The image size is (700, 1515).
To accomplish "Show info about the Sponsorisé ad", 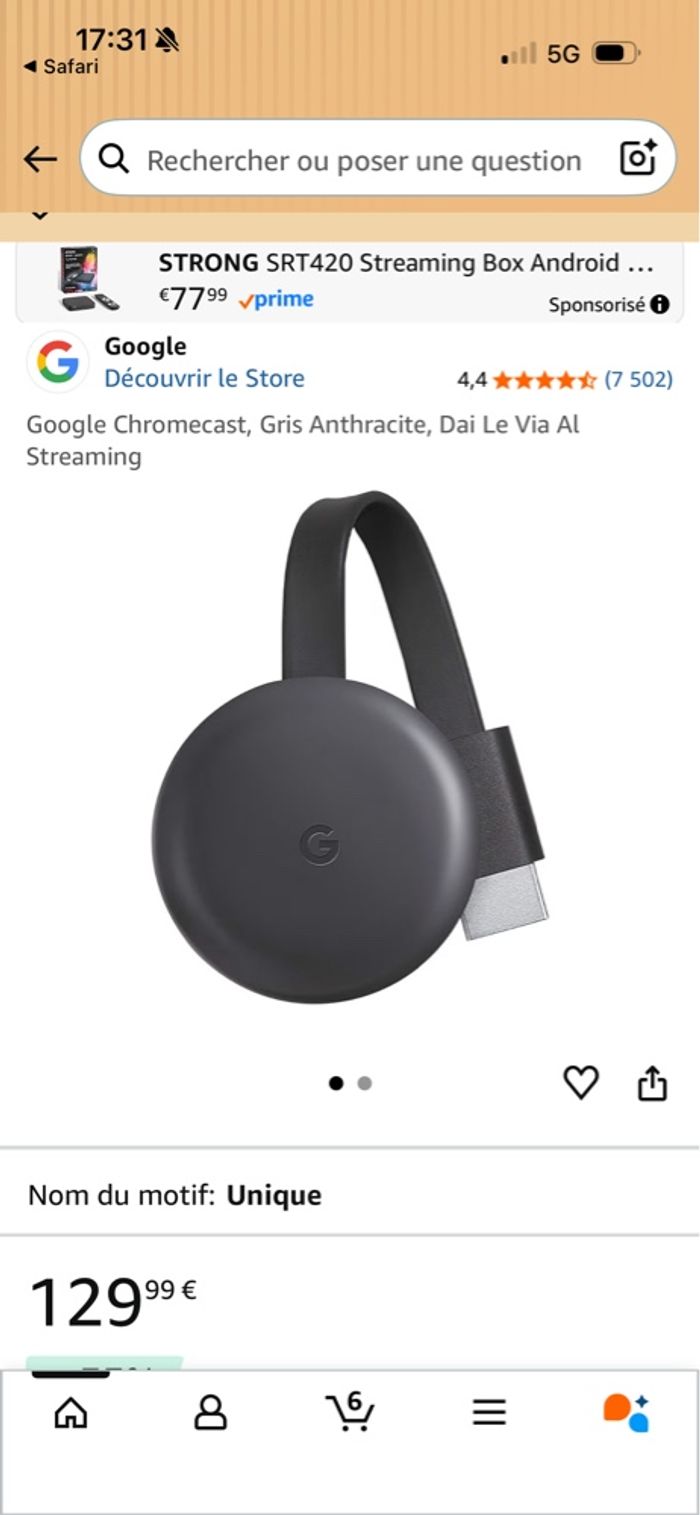I will click(660, 305).
